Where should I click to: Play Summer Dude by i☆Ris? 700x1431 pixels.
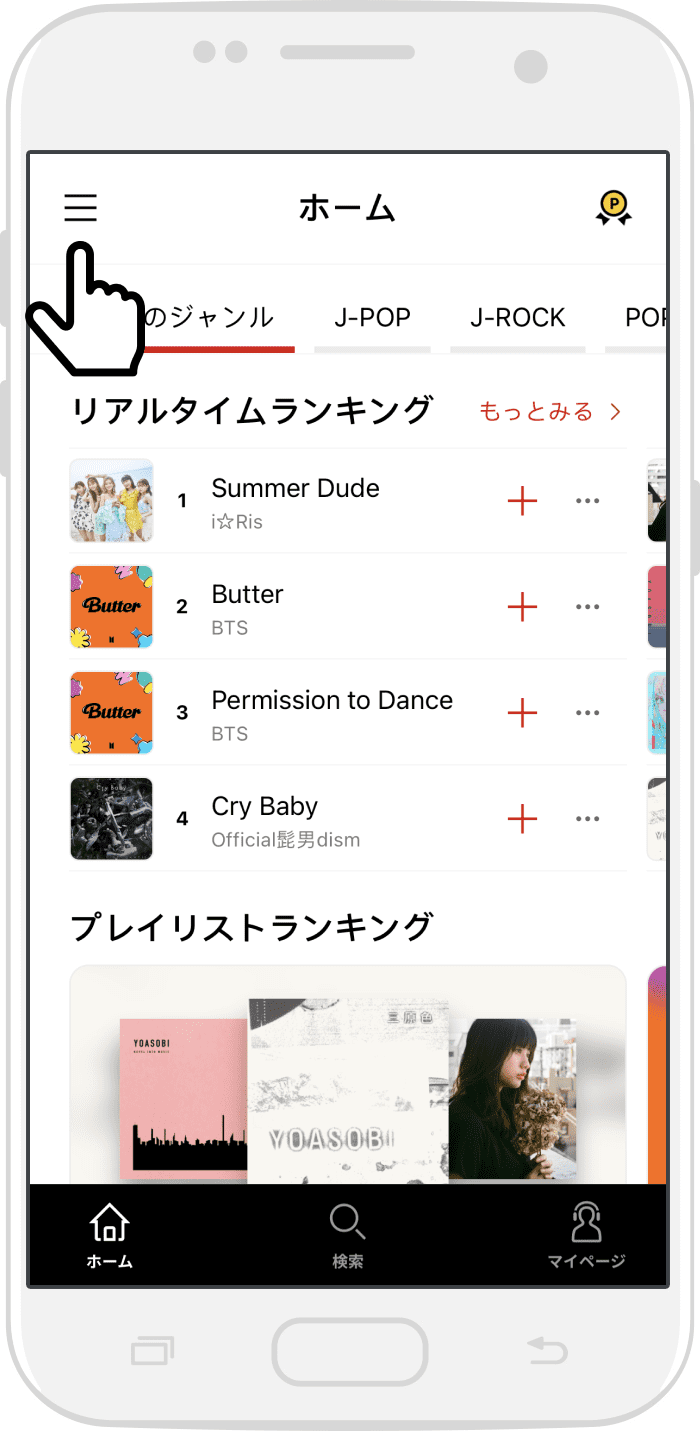[x=295, y=500]
